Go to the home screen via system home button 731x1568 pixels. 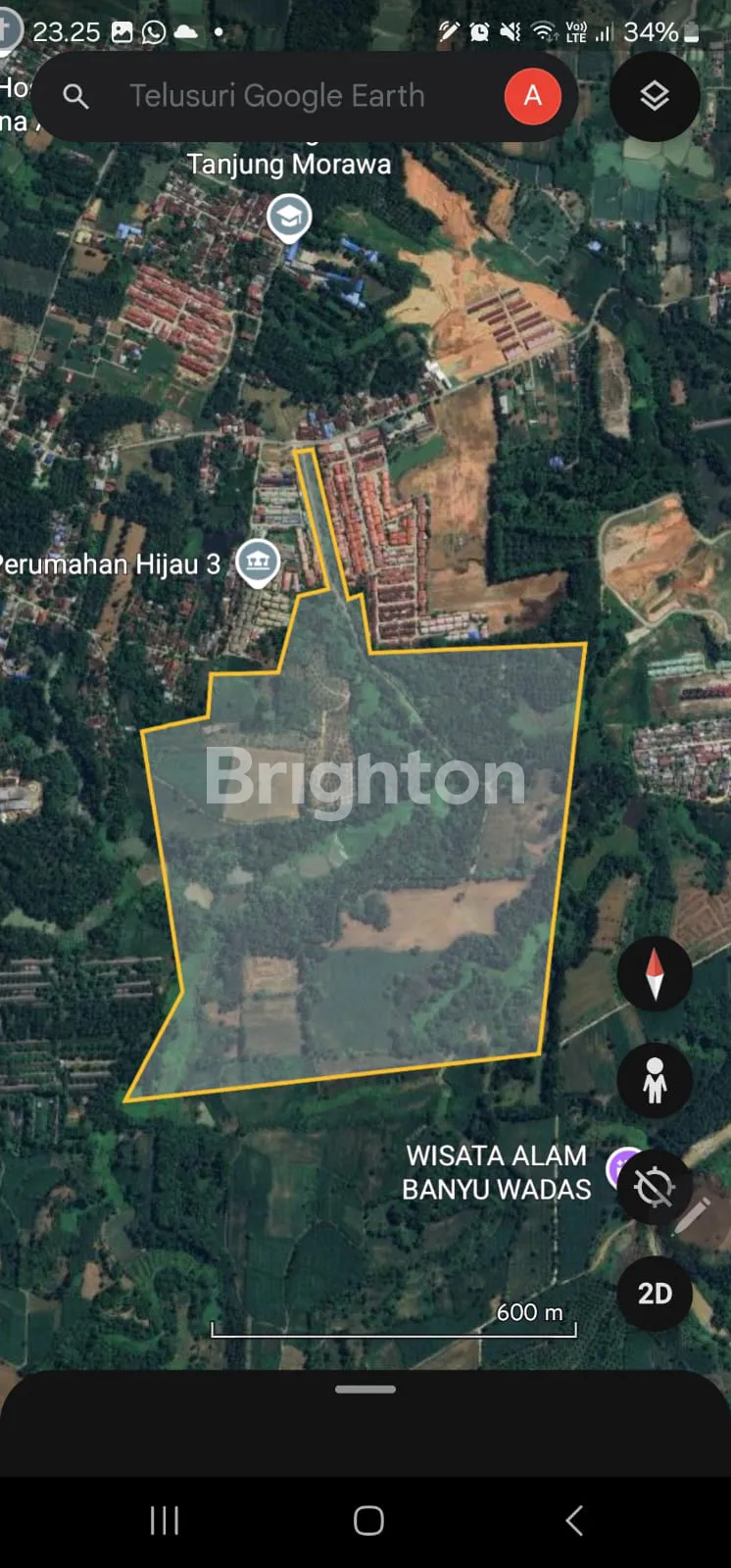point(368,1521)
